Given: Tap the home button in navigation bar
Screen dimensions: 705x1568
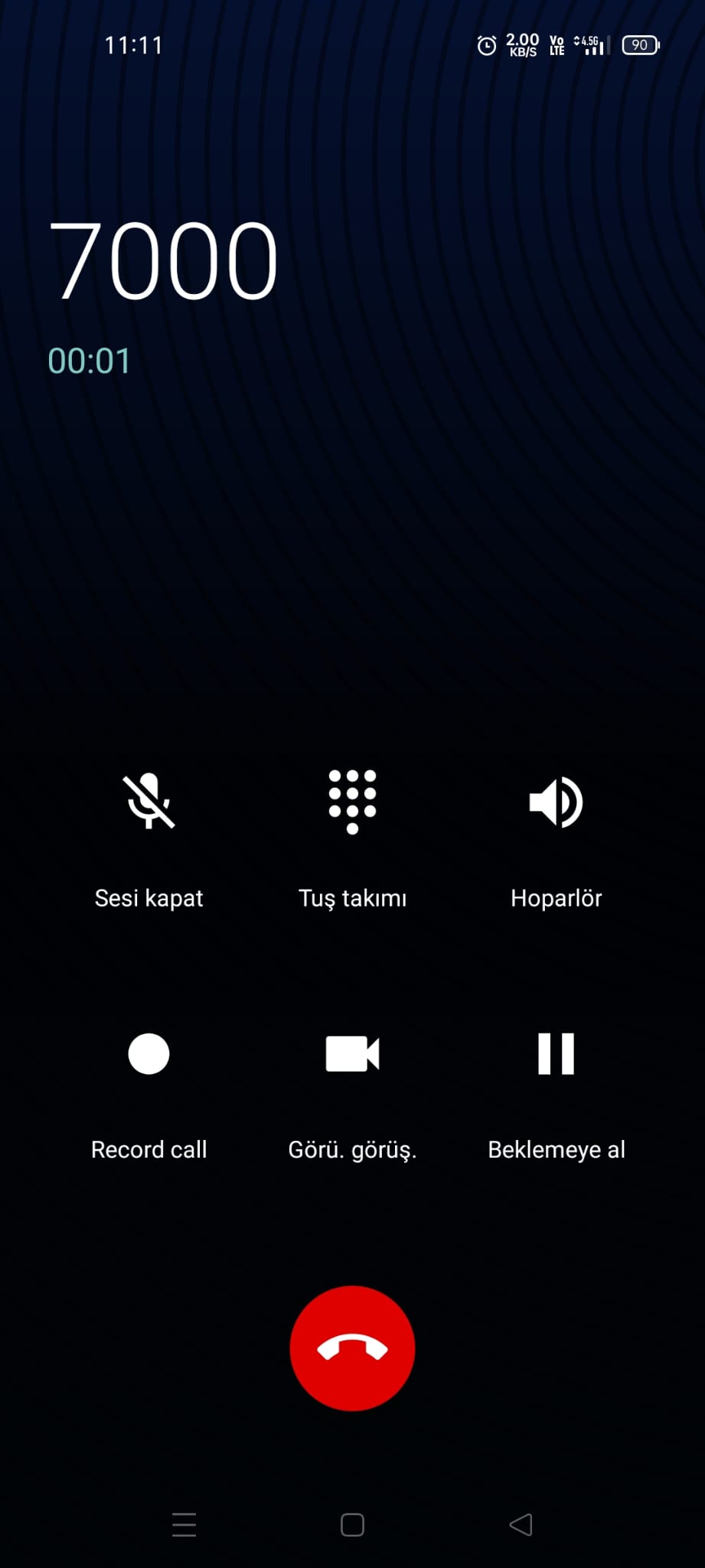Looking at the screenshot, I should [x=352, y=1524].
